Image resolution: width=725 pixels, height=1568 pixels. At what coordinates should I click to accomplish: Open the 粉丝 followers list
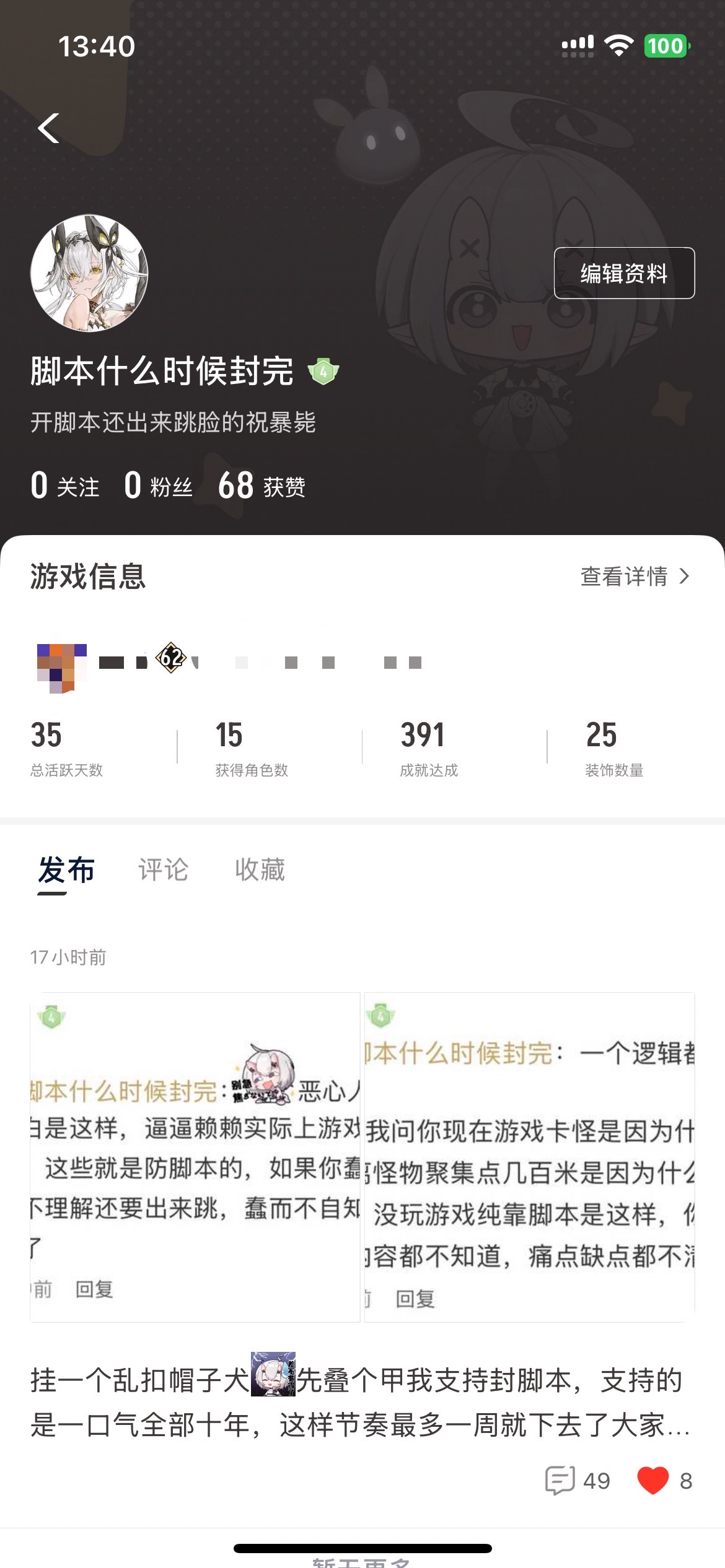point(159,486)
